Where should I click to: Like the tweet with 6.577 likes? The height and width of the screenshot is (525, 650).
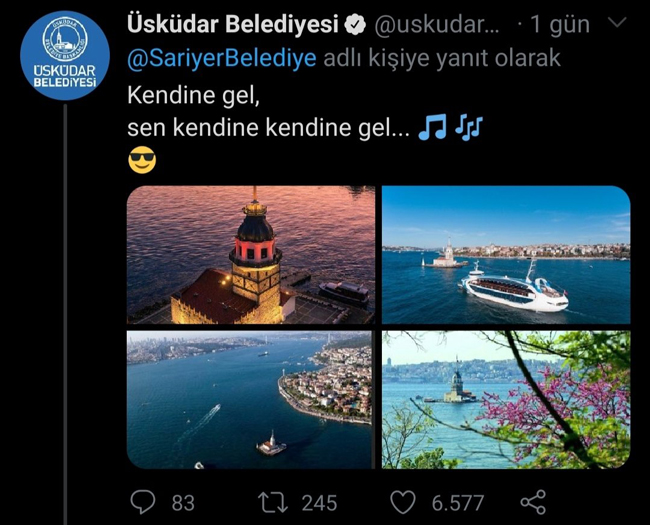(x=401, y=501)
